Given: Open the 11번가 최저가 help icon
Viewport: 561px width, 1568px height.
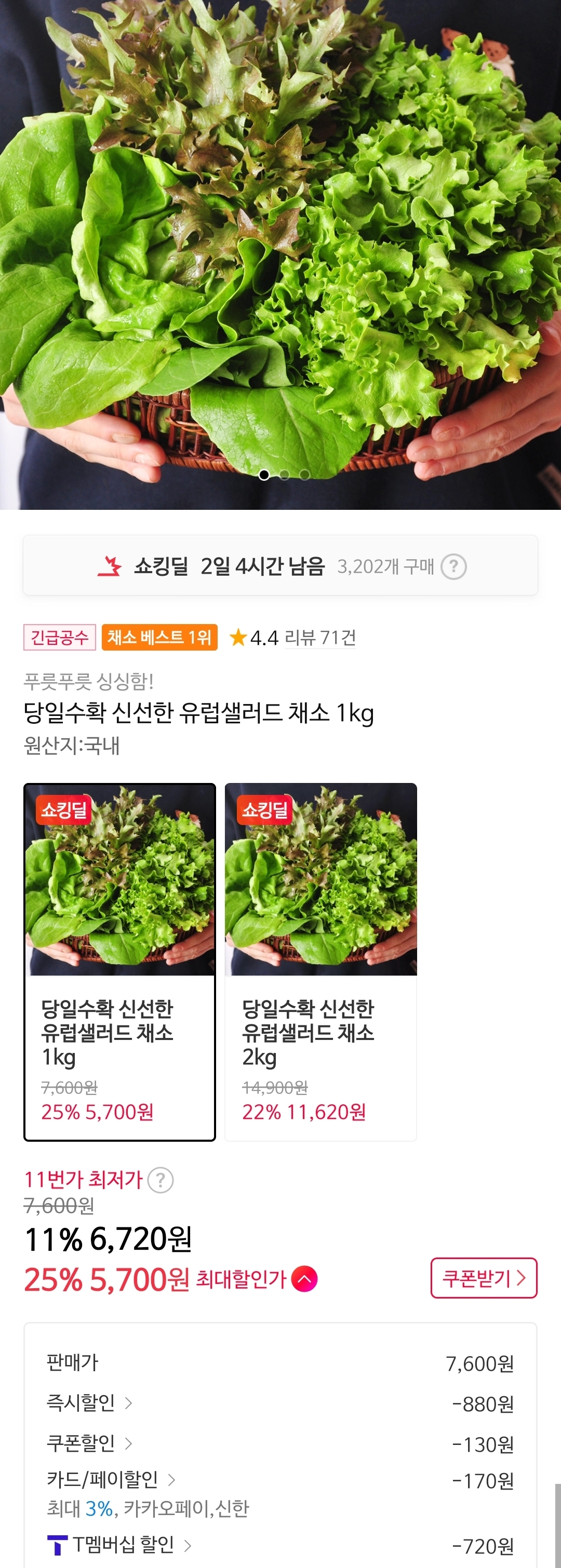Looking at the screenshot, I should tap(161, 1180).
